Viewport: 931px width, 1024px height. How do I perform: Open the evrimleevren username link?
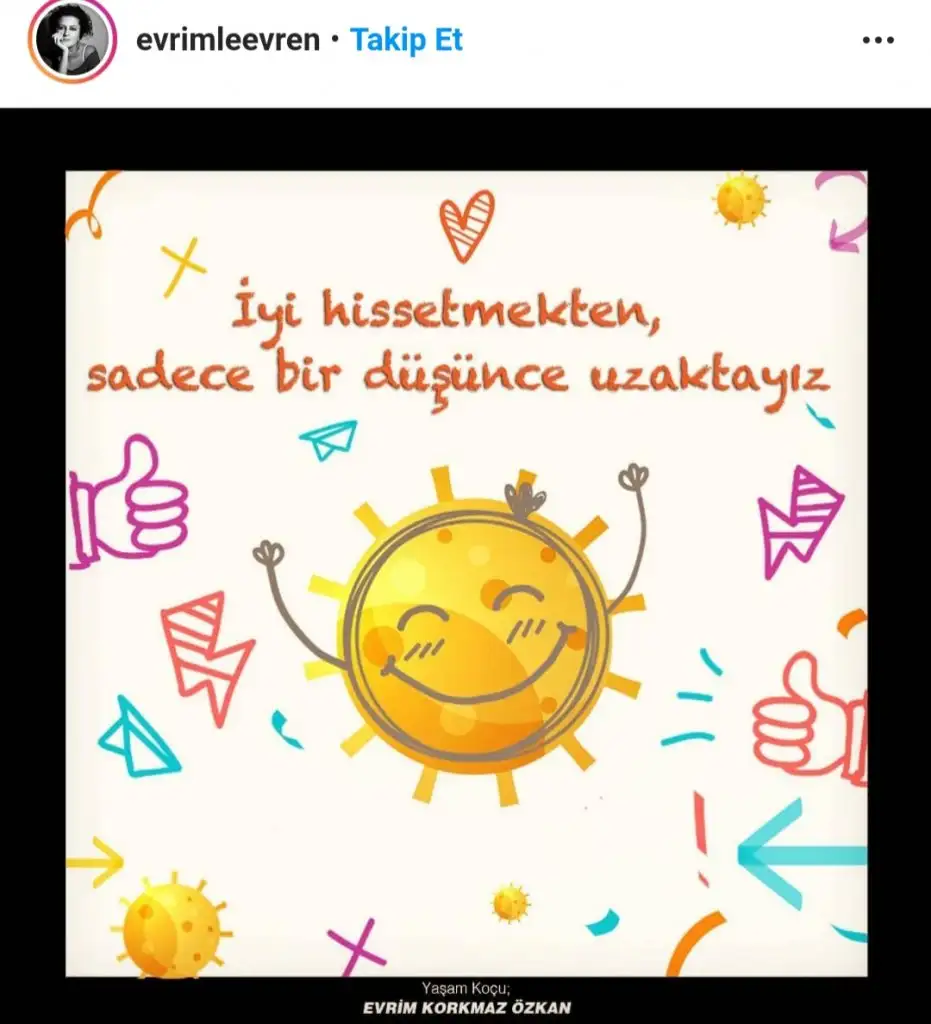click(228, 41)
